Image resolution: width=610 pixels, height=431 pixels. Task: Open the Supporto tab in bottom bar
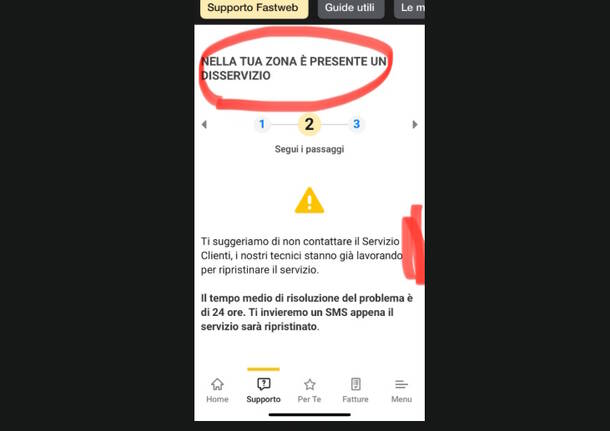pyautogui.click(x=263, y=390)
